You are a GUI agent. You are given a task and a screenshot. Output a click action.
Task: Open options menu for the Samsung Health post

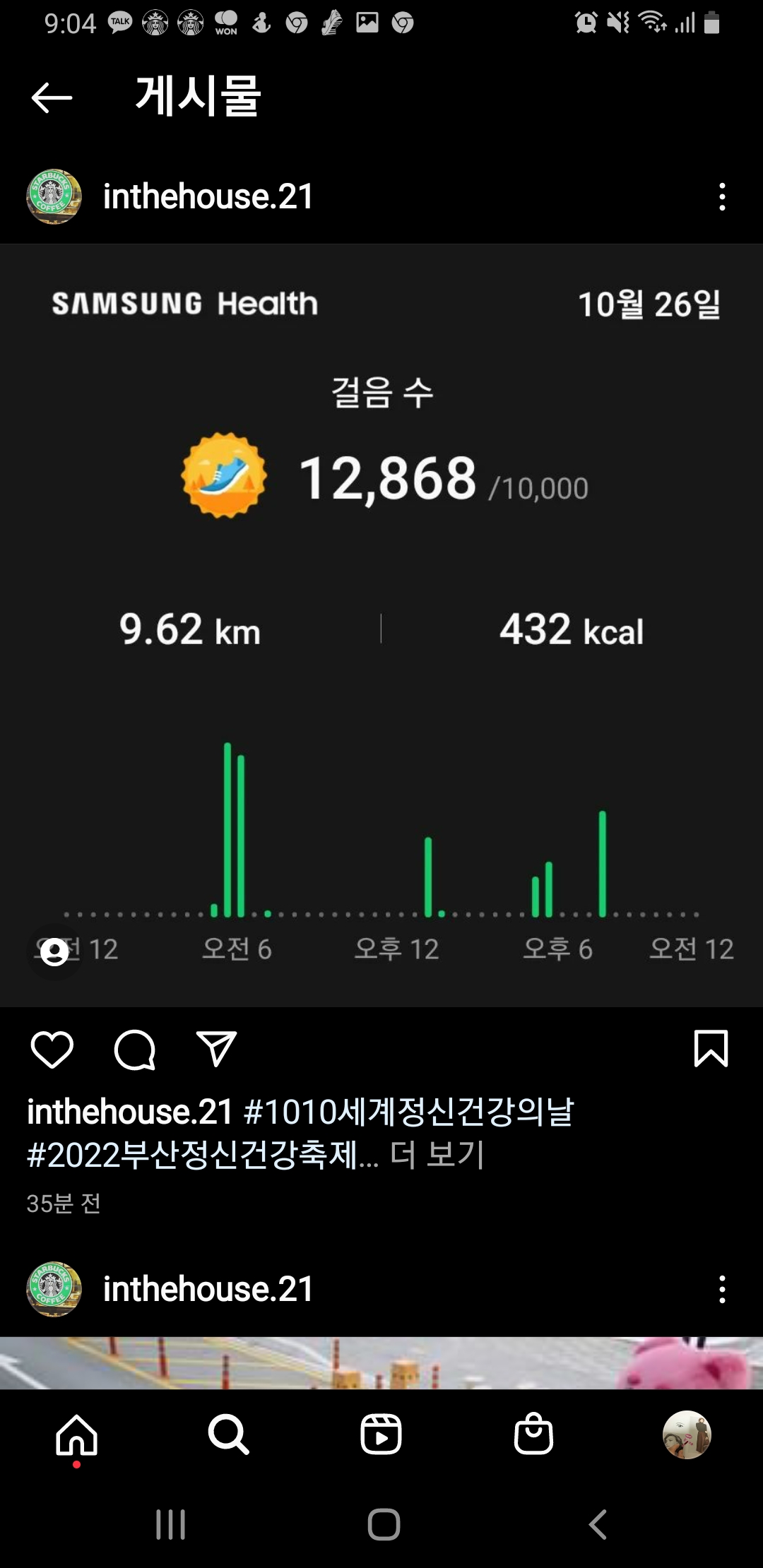click(721, 197)
